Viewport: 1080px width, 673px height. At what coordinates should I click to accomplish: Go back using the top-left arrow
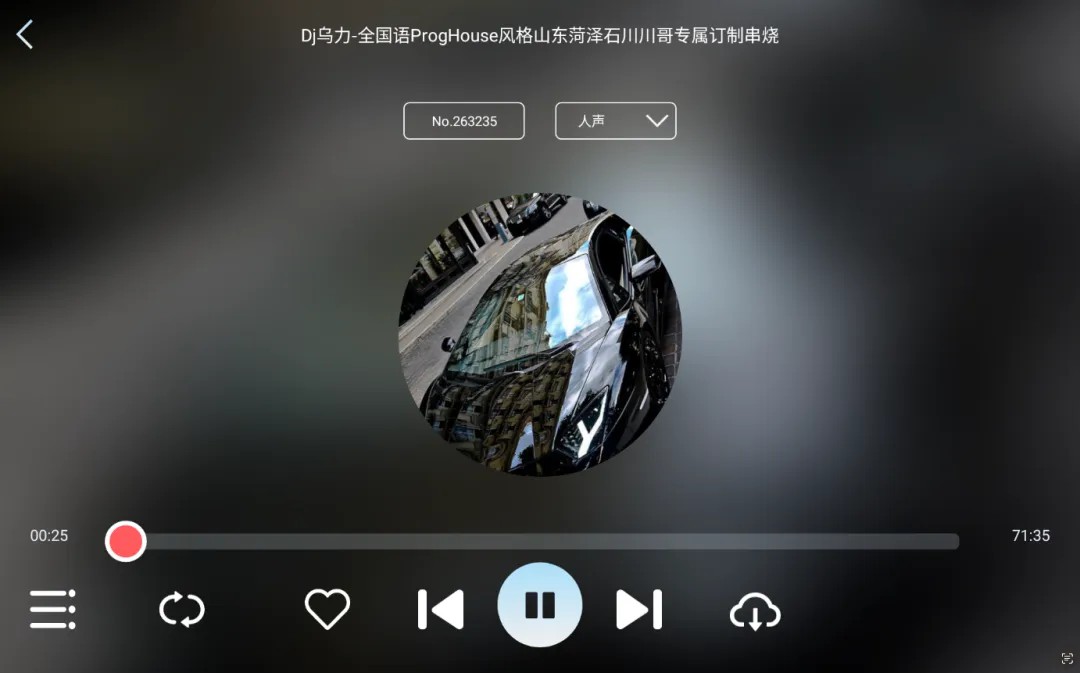(x=25, y=35)
